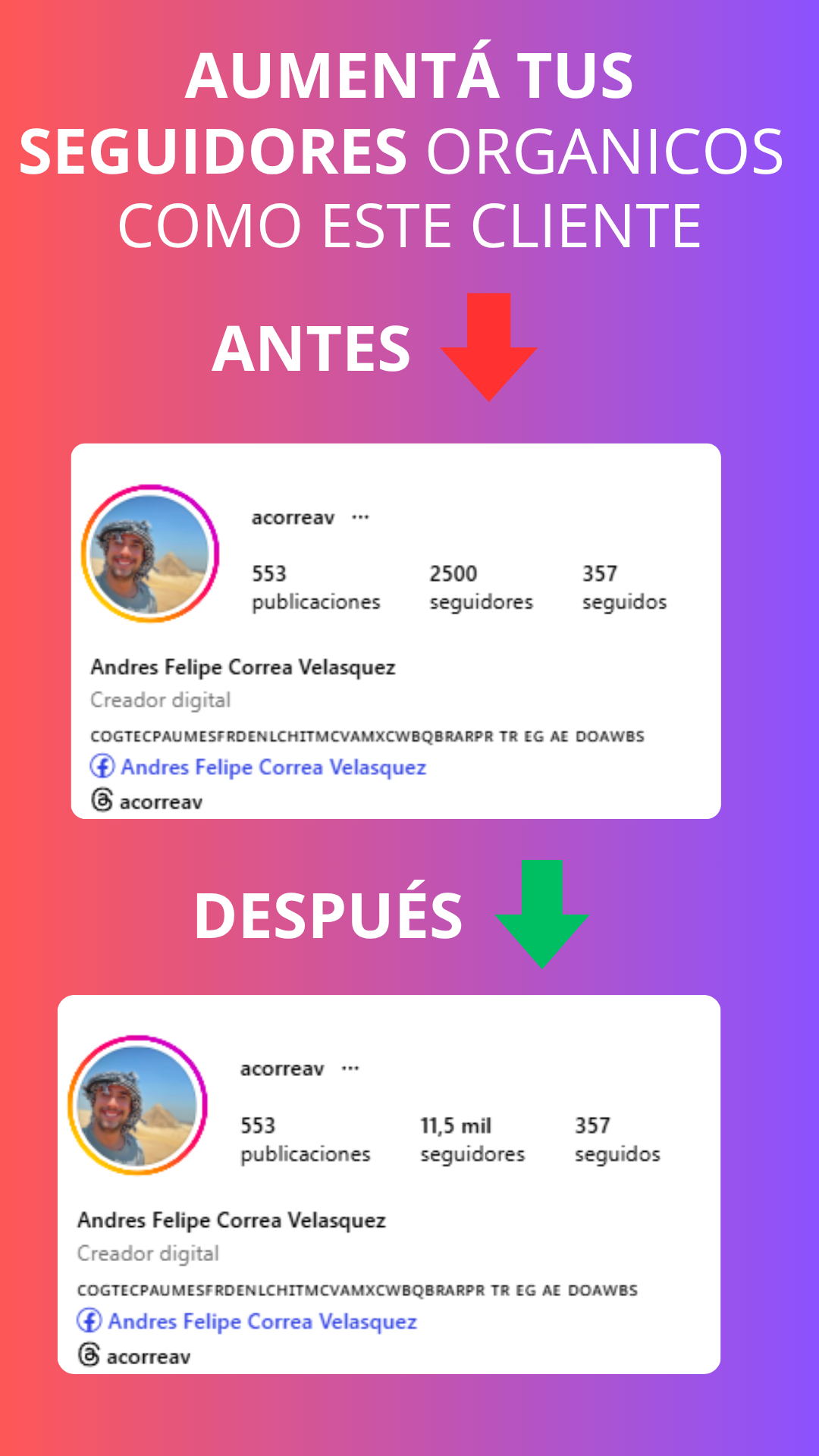The height and width of the screenshot is (1456, 819).
Task: Select the DESPUÉS heading
Action: [x=329, y=916]
